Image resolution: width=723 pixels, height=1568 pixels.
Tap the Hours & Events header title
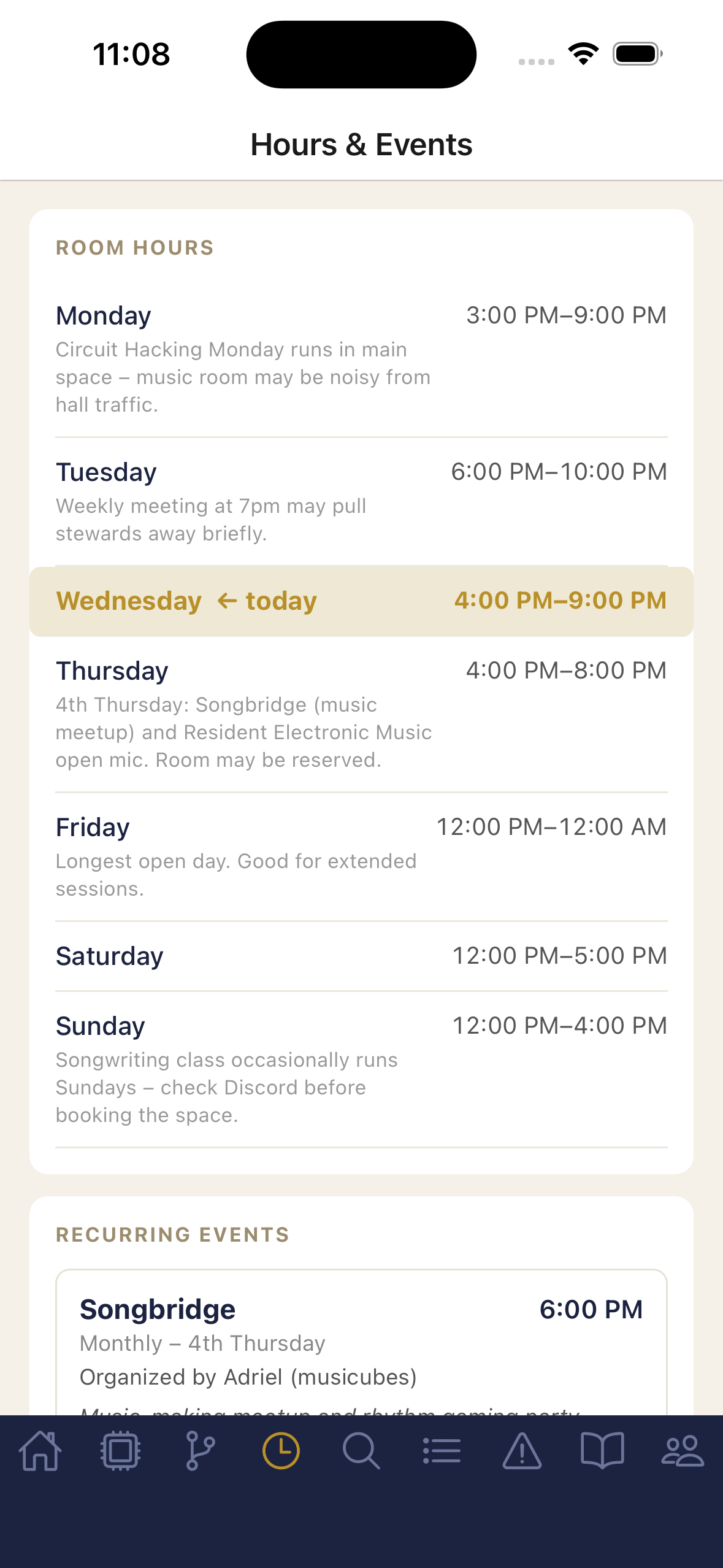tap(361, 145)
